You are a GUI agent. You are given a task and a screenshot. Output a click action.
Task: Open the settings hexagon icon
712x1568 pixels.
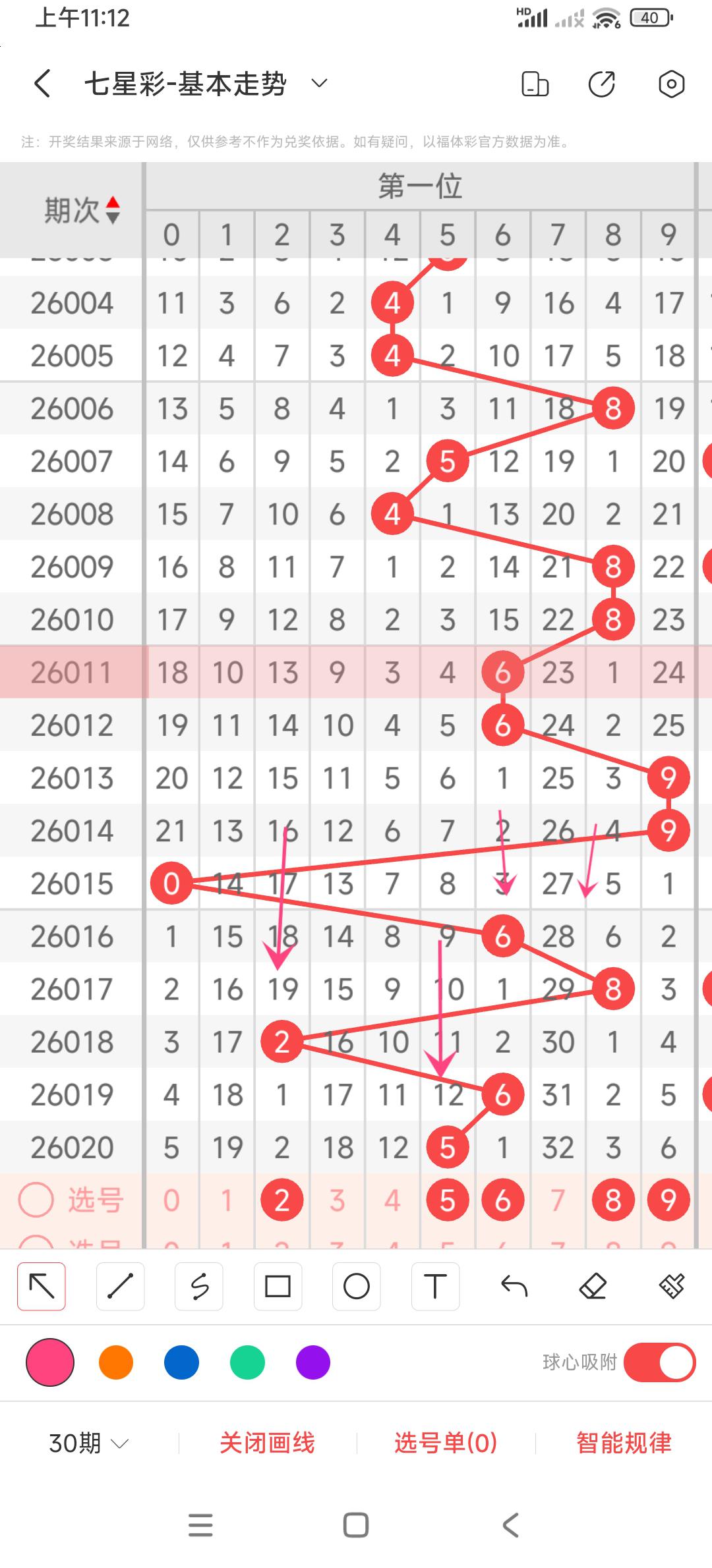[x=671, y=84]
